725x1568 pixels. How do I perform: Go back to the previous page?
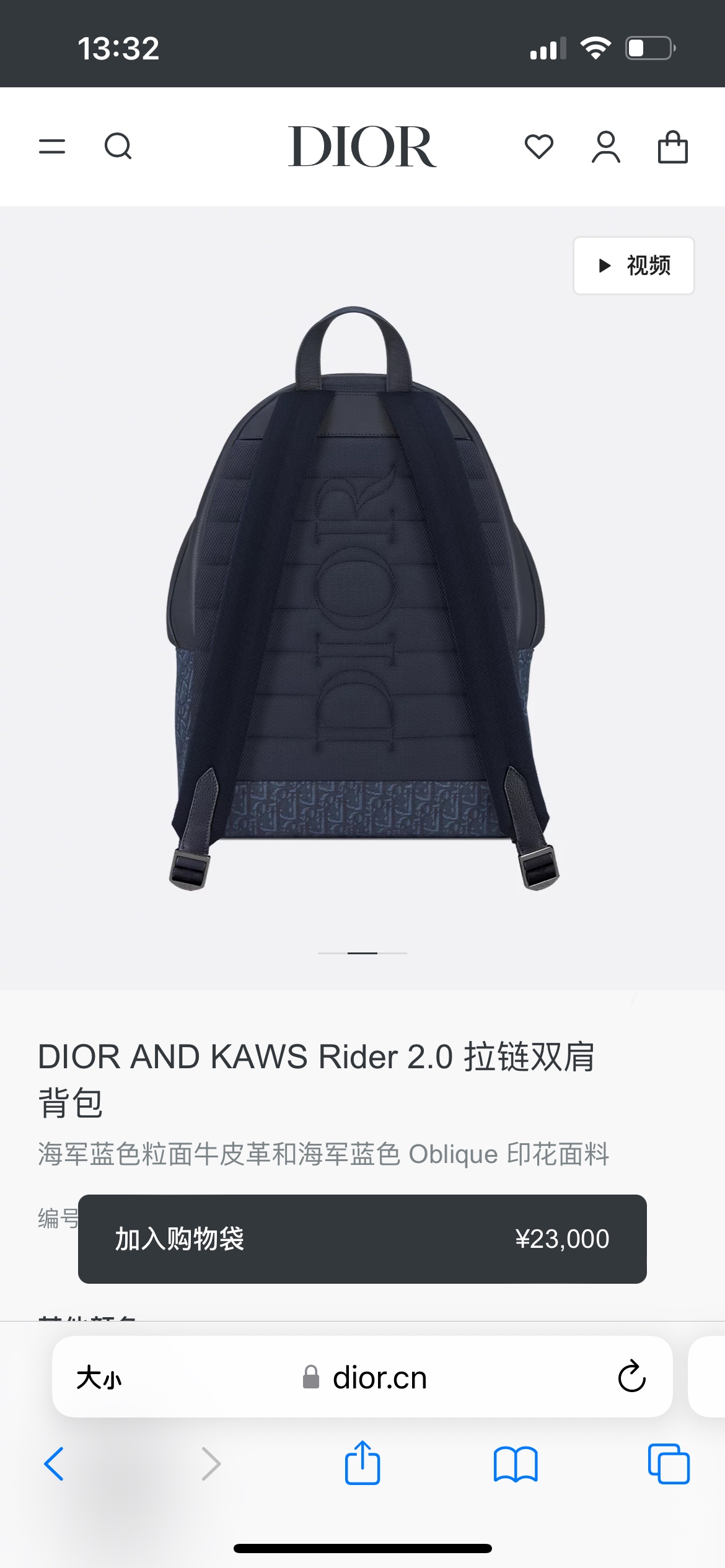pyautogui.click(x=54, y=1464)
